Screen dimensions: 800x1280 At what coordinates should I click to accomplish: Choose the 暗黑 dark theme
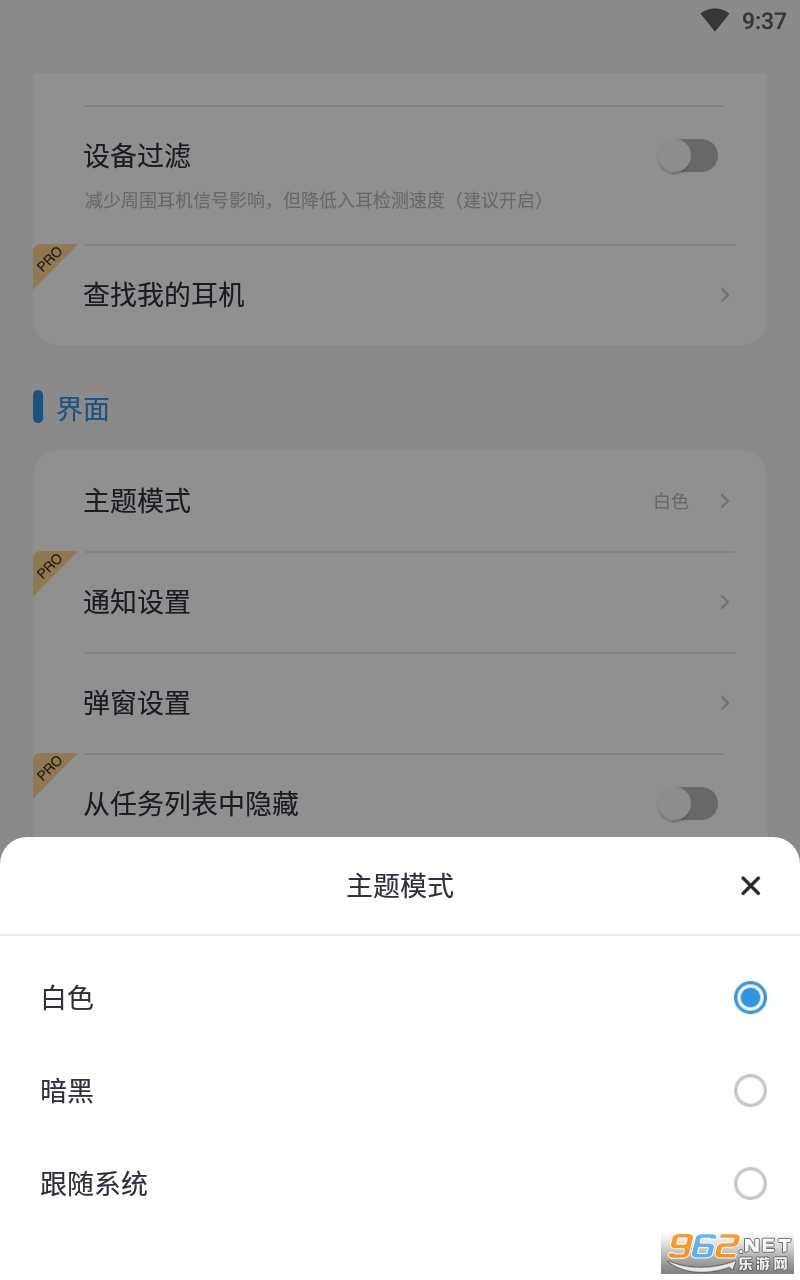[x=400, y=1091]
